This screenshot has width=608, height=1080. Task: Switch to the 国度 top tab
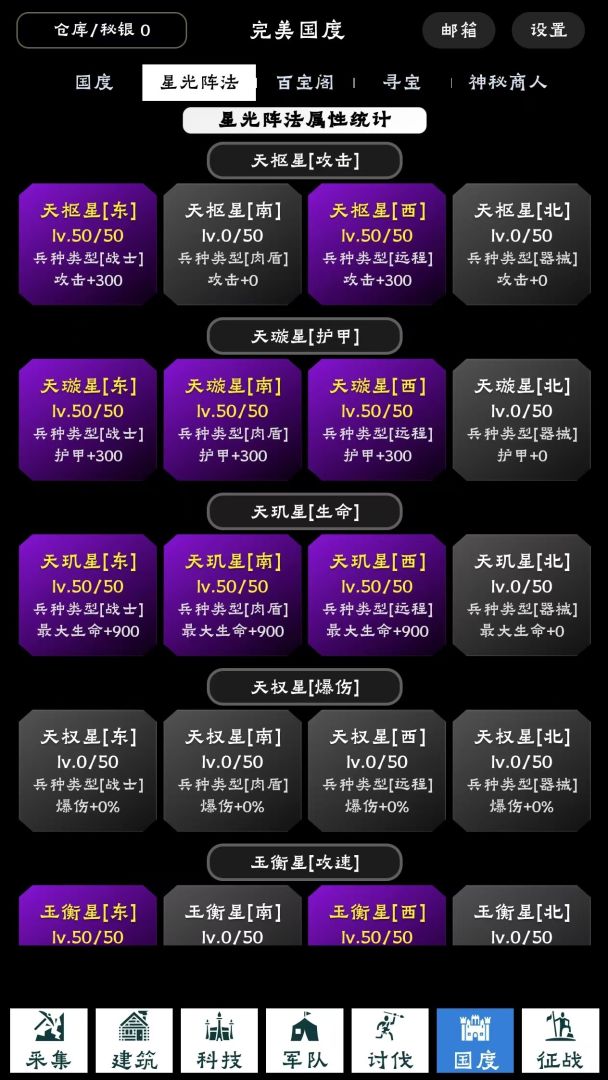click(94, 82)
